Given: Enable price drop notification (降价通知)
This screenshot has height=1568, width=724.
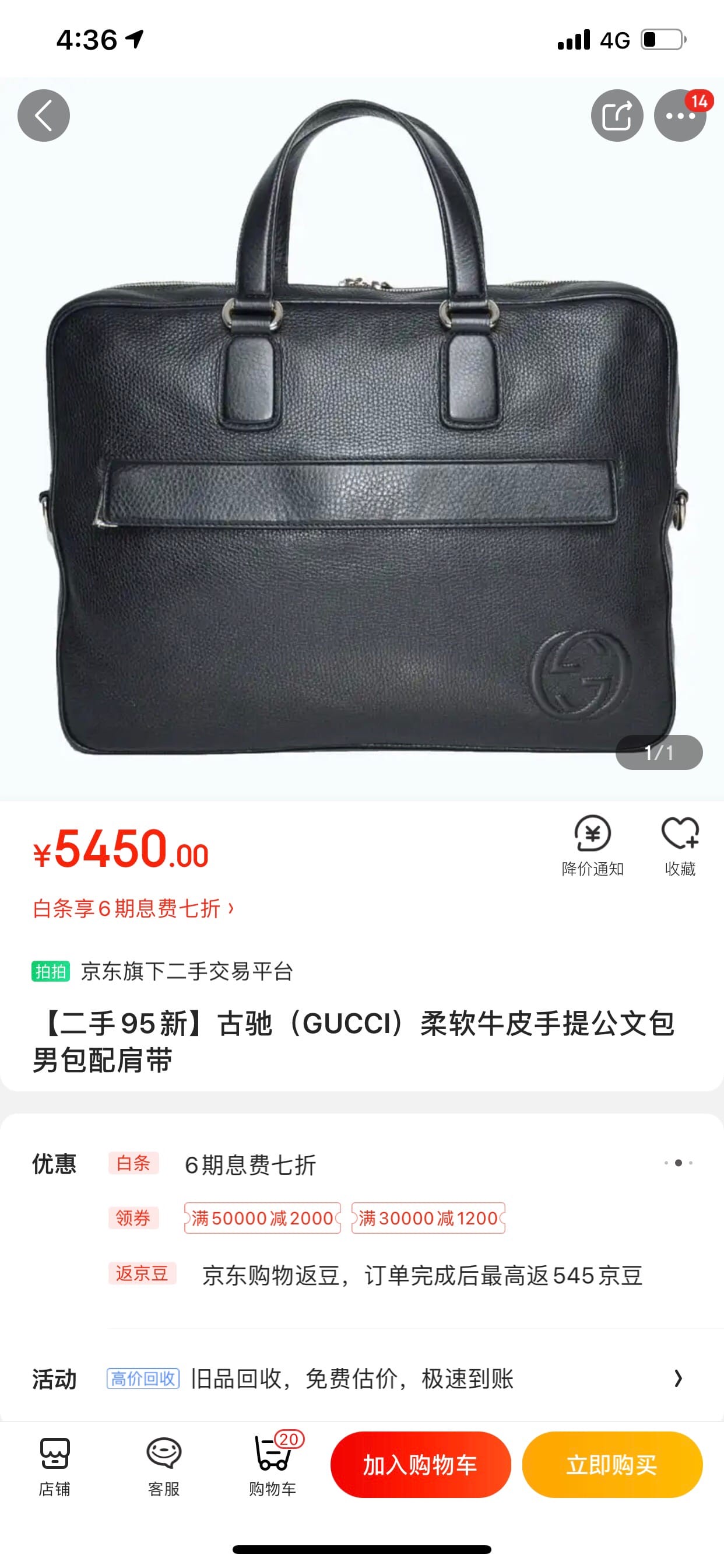Looking at the screenshot, I should 592,845.
